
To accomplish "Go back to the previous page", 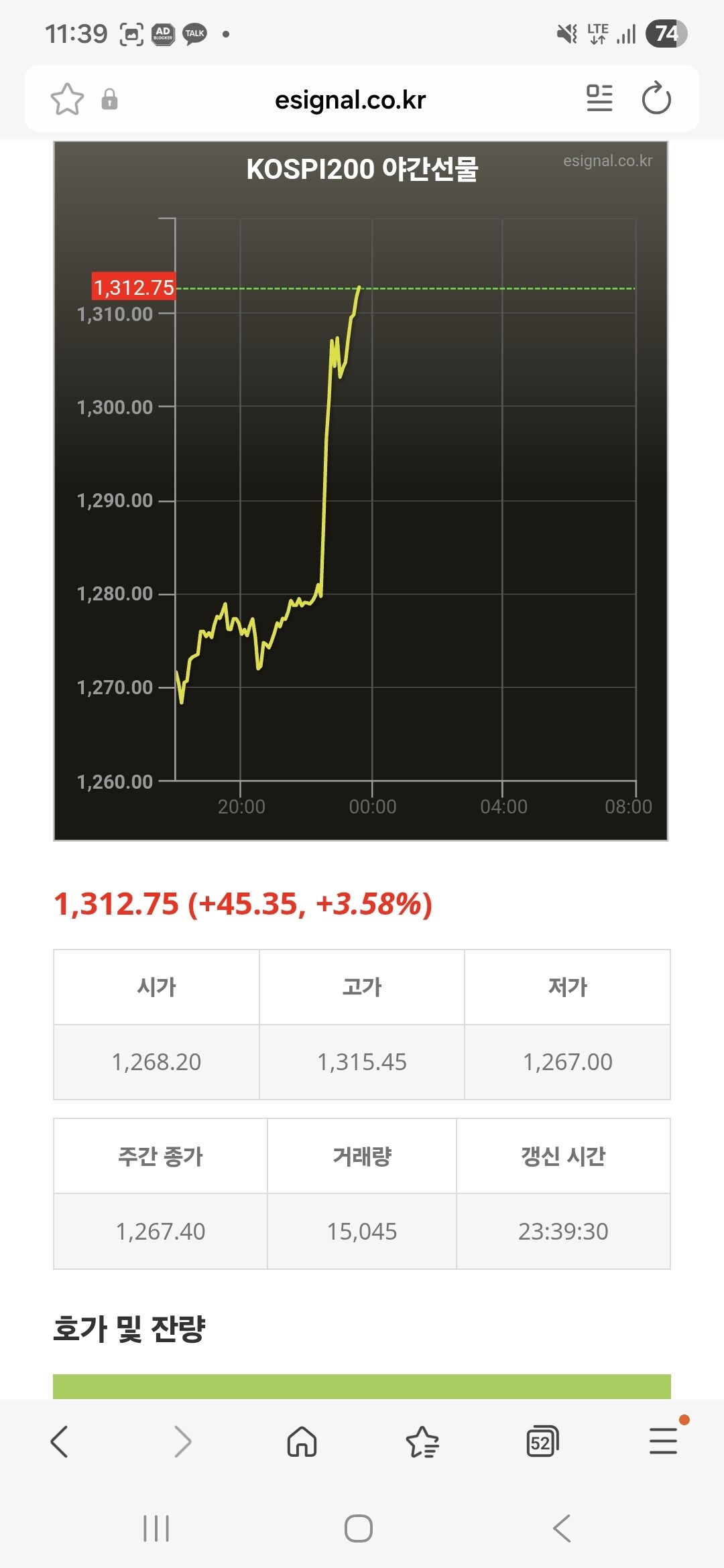I will pyautogui.click(x=60, y=1441).
